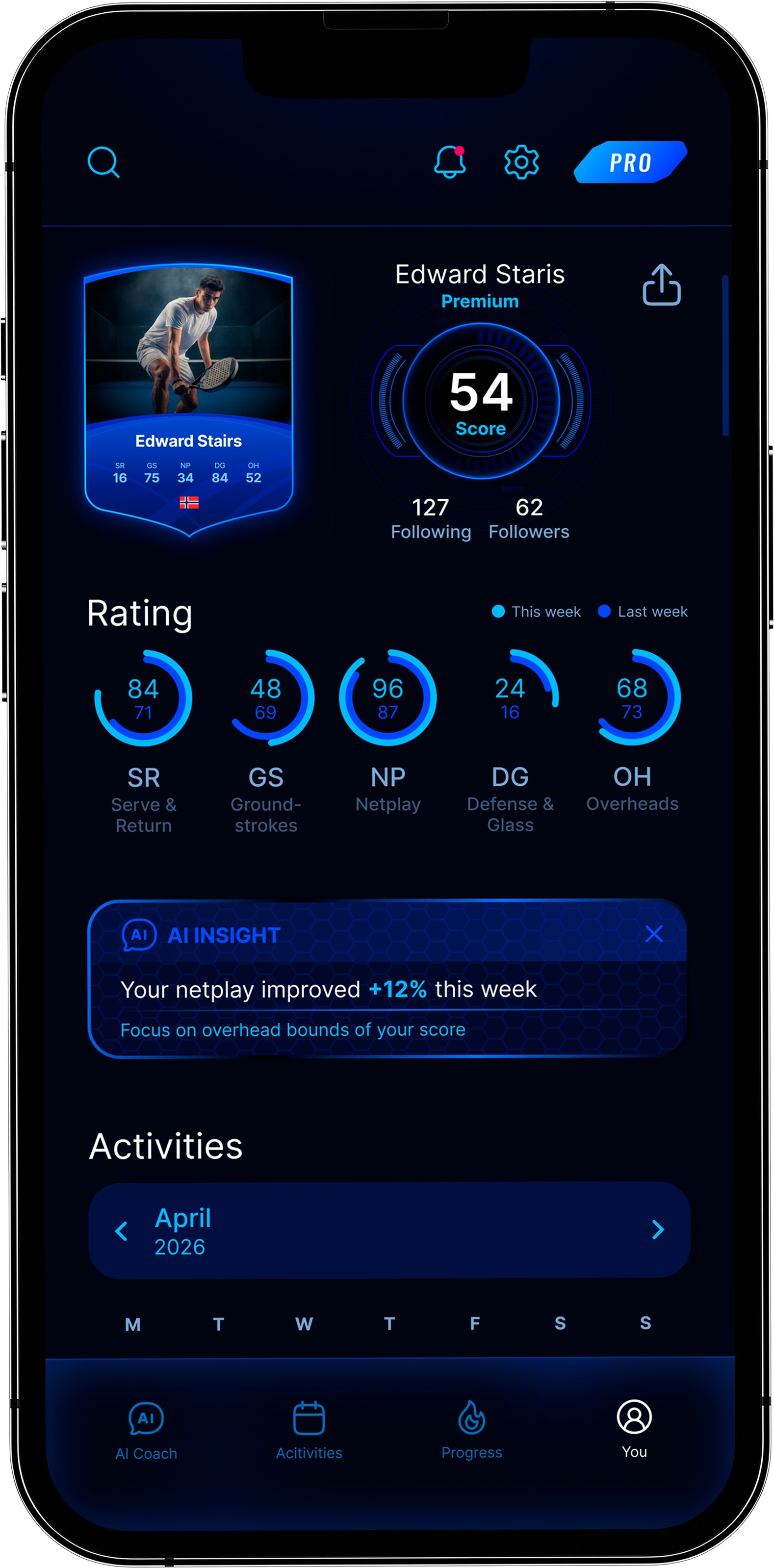
Task: Share Edward Staris's profile
Action: point(661,284)
